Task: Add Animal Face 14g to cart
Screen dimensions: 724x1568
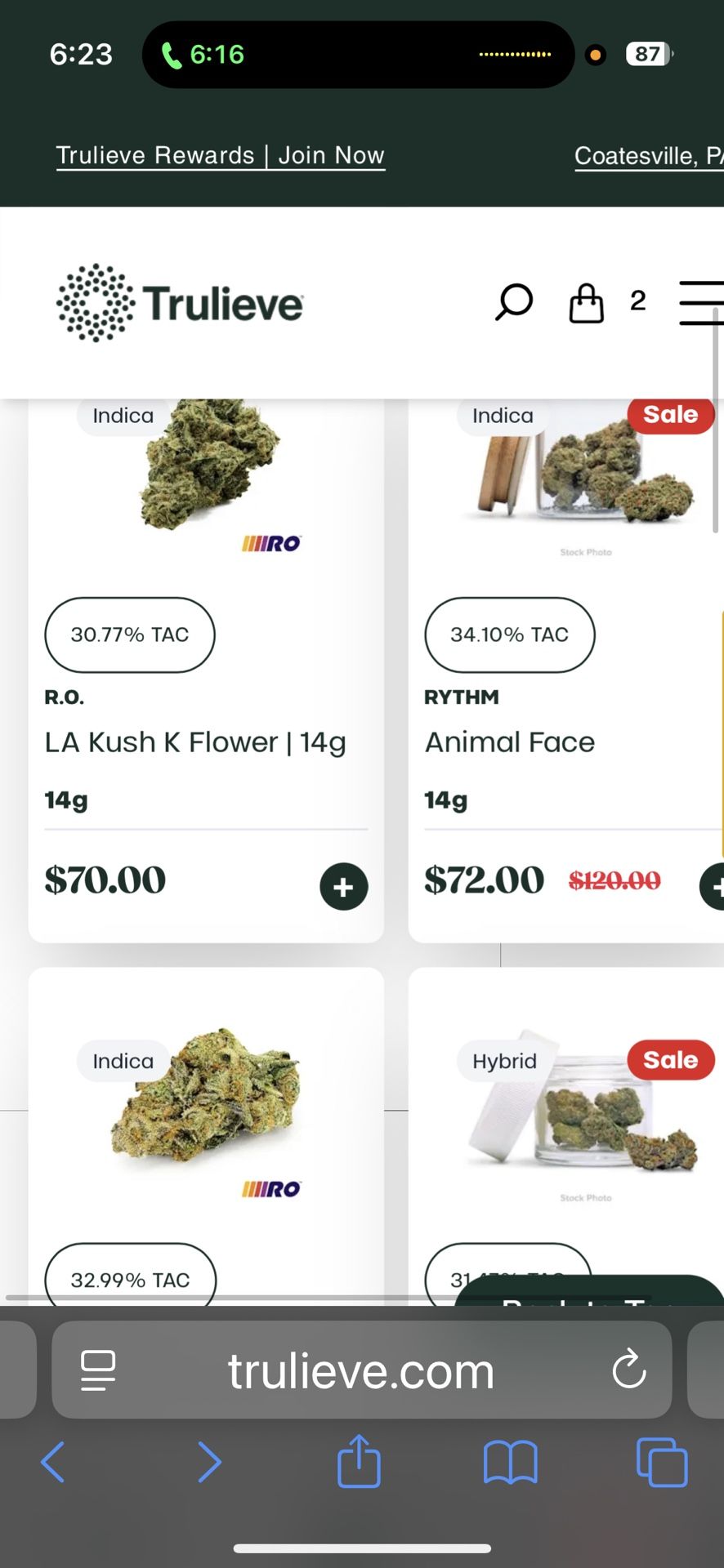Action: (x=714, y=886)
